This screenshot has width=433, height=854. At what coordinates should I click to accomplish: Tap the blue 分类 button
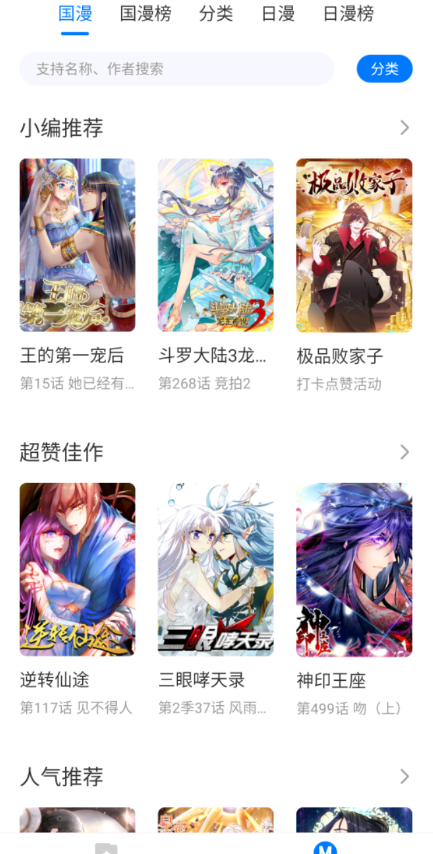[x=385, y=69]
